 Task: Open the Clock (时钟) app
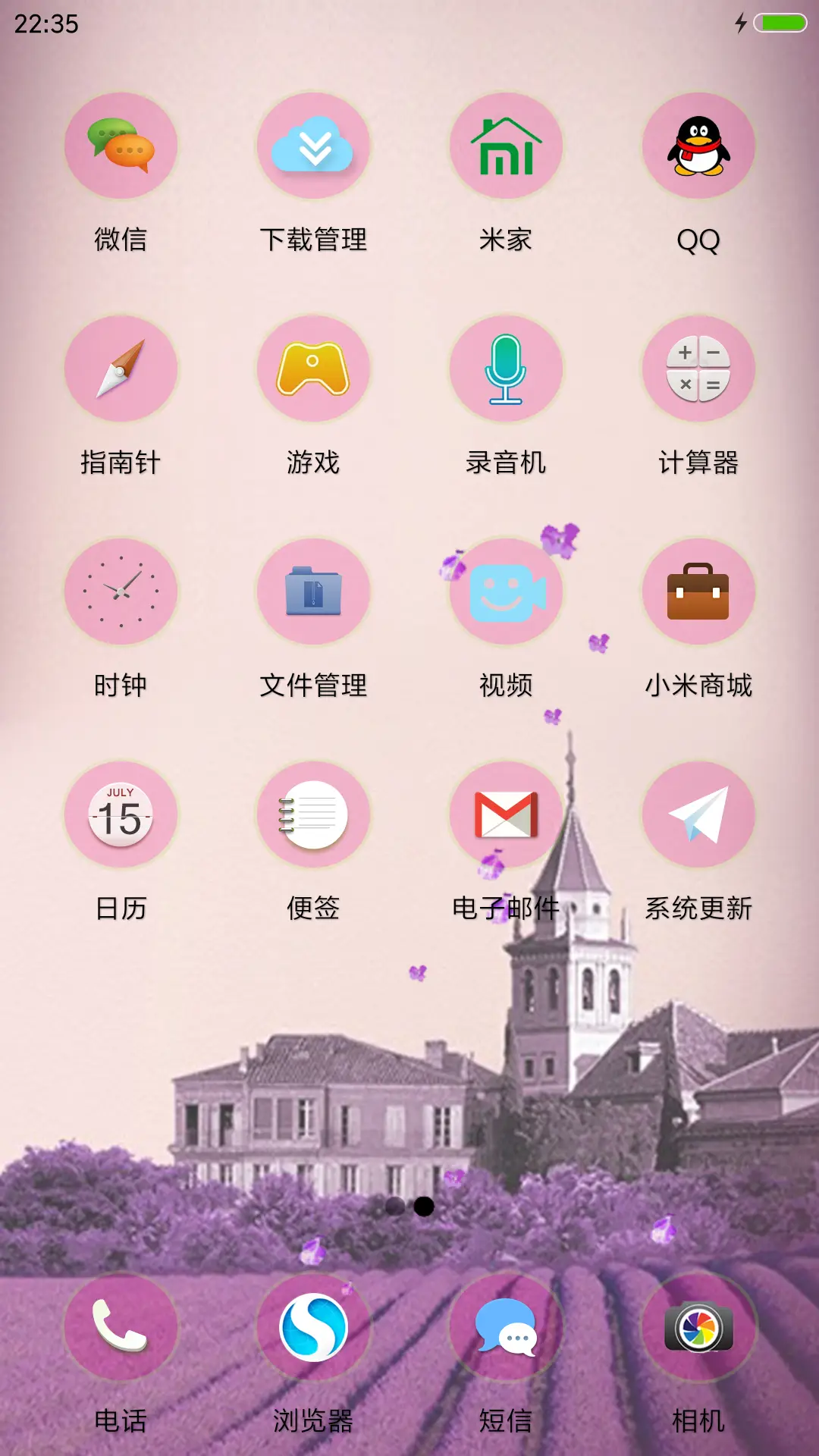click(121, 592)
